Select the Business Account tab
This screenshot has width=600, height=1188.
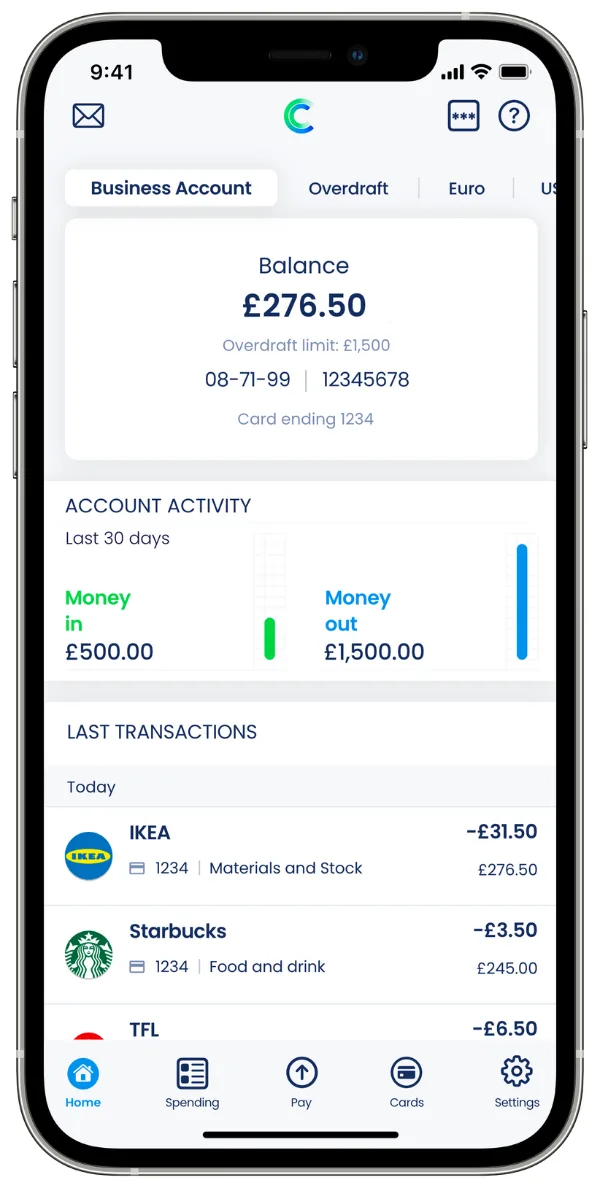pyautogui.click(x=171, y=188)
